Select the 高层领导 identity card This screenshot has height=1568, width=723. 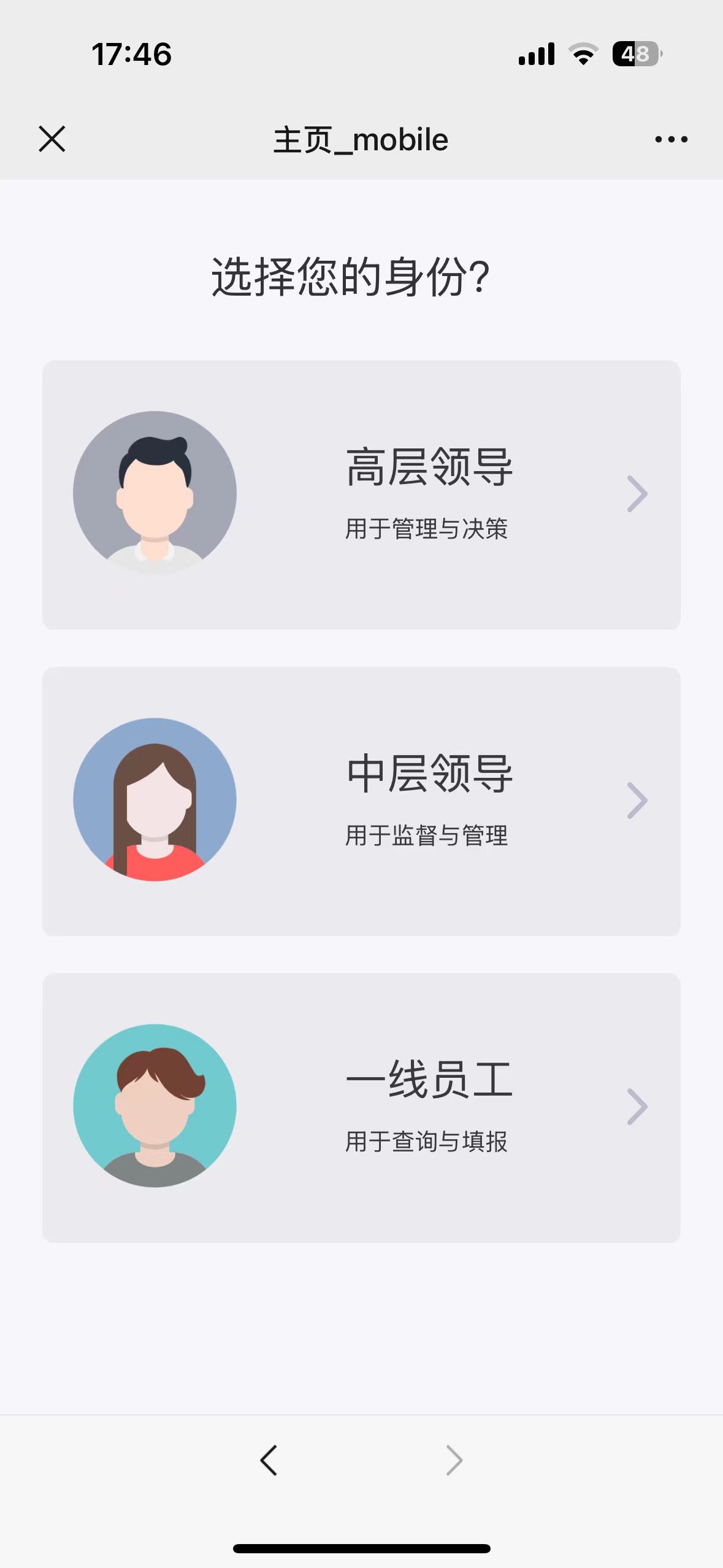(361, 494)
